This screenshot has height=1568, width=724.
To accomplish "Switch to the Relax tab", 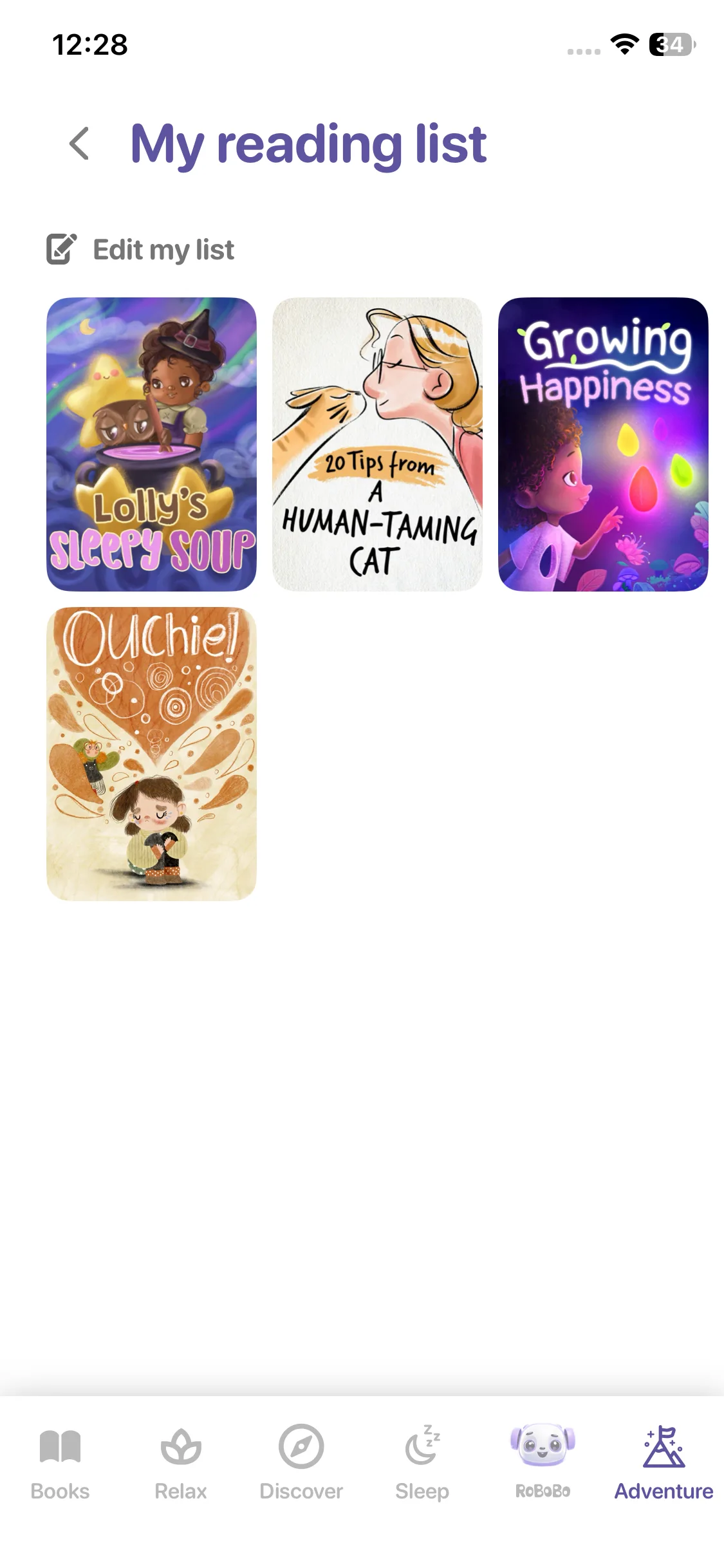I will [181, 1462].
